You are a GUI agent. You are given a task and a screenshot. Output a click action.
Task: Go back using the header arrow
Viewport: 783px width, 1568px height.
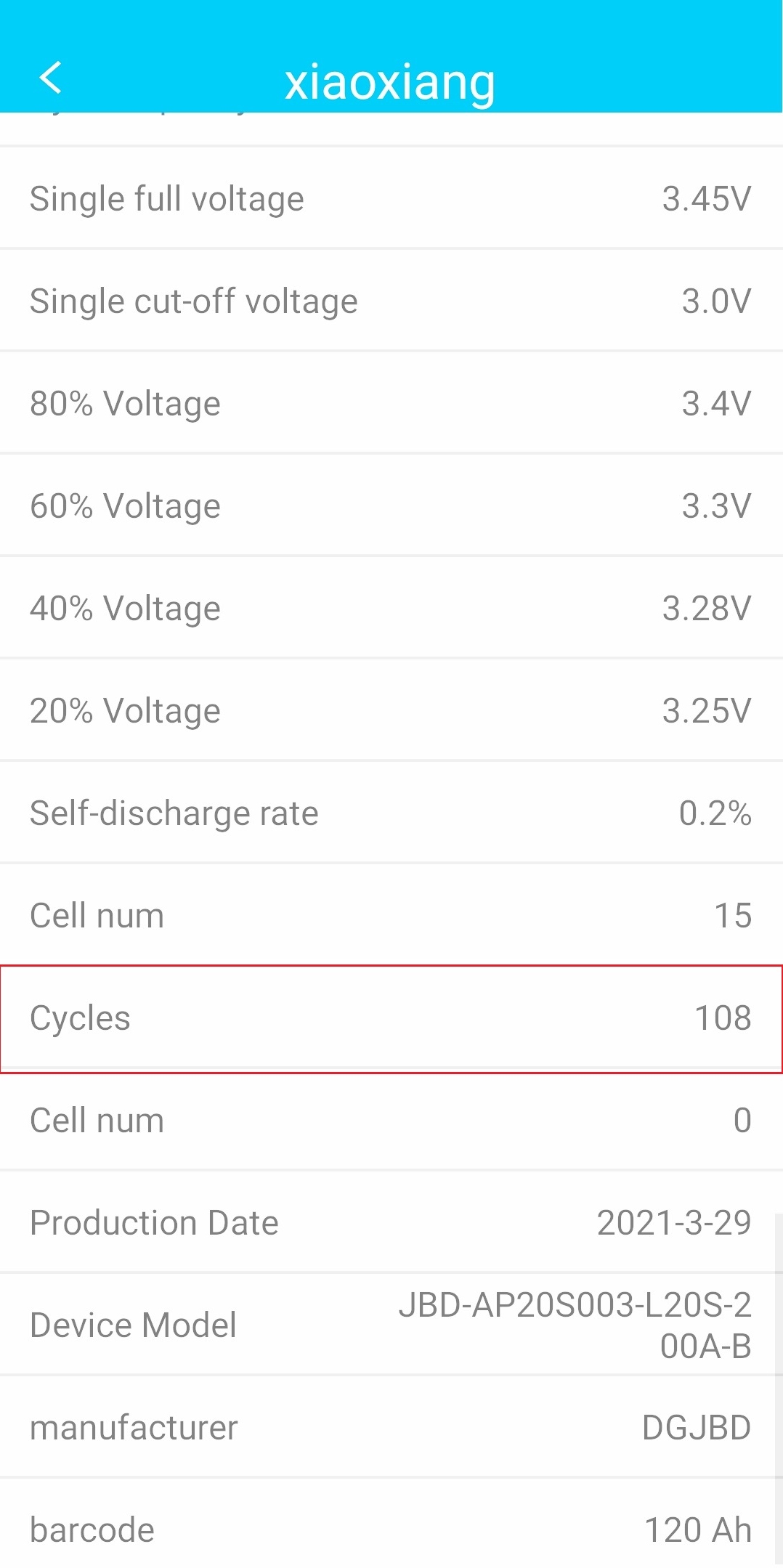coord(51,78)
